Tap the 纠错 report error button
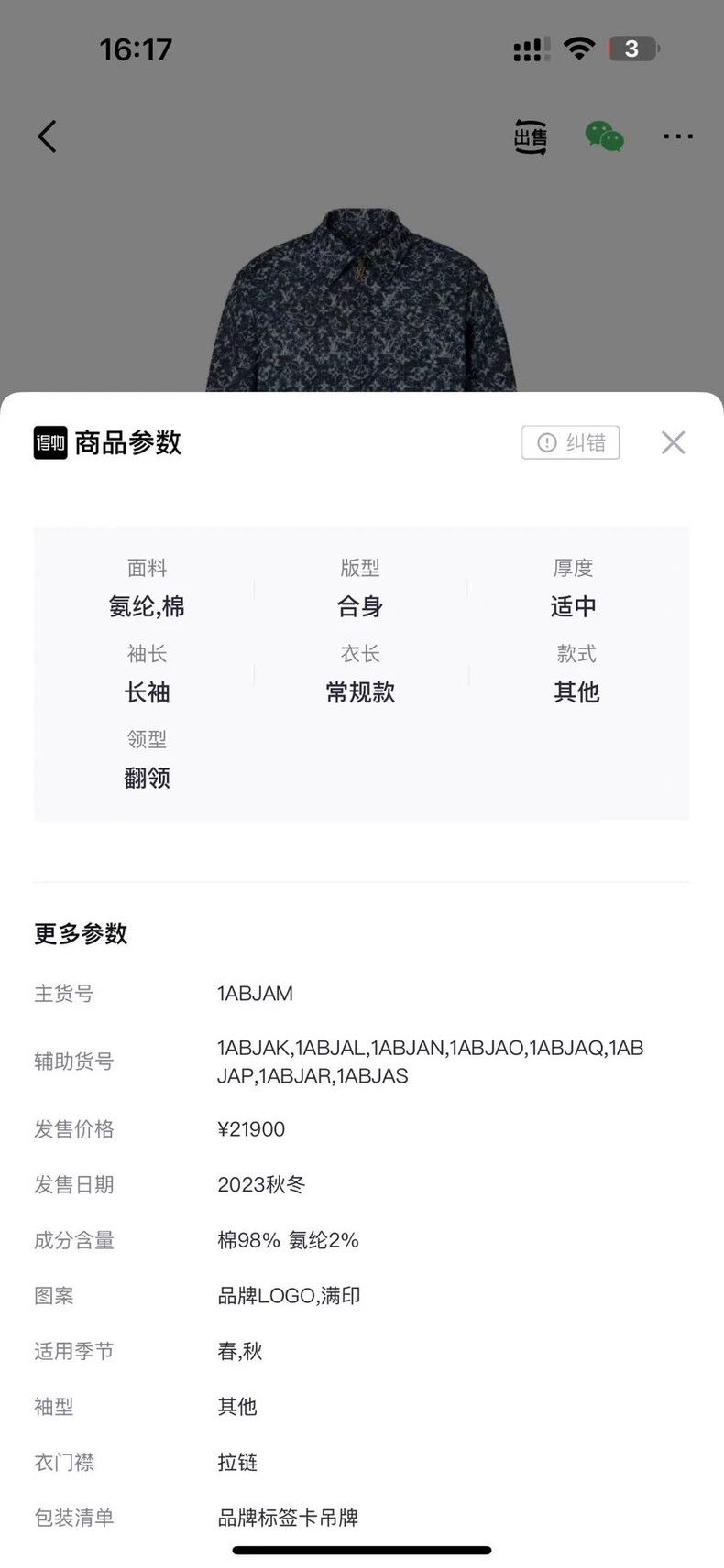Screen dimensions: 724x1568 (571, 442)
